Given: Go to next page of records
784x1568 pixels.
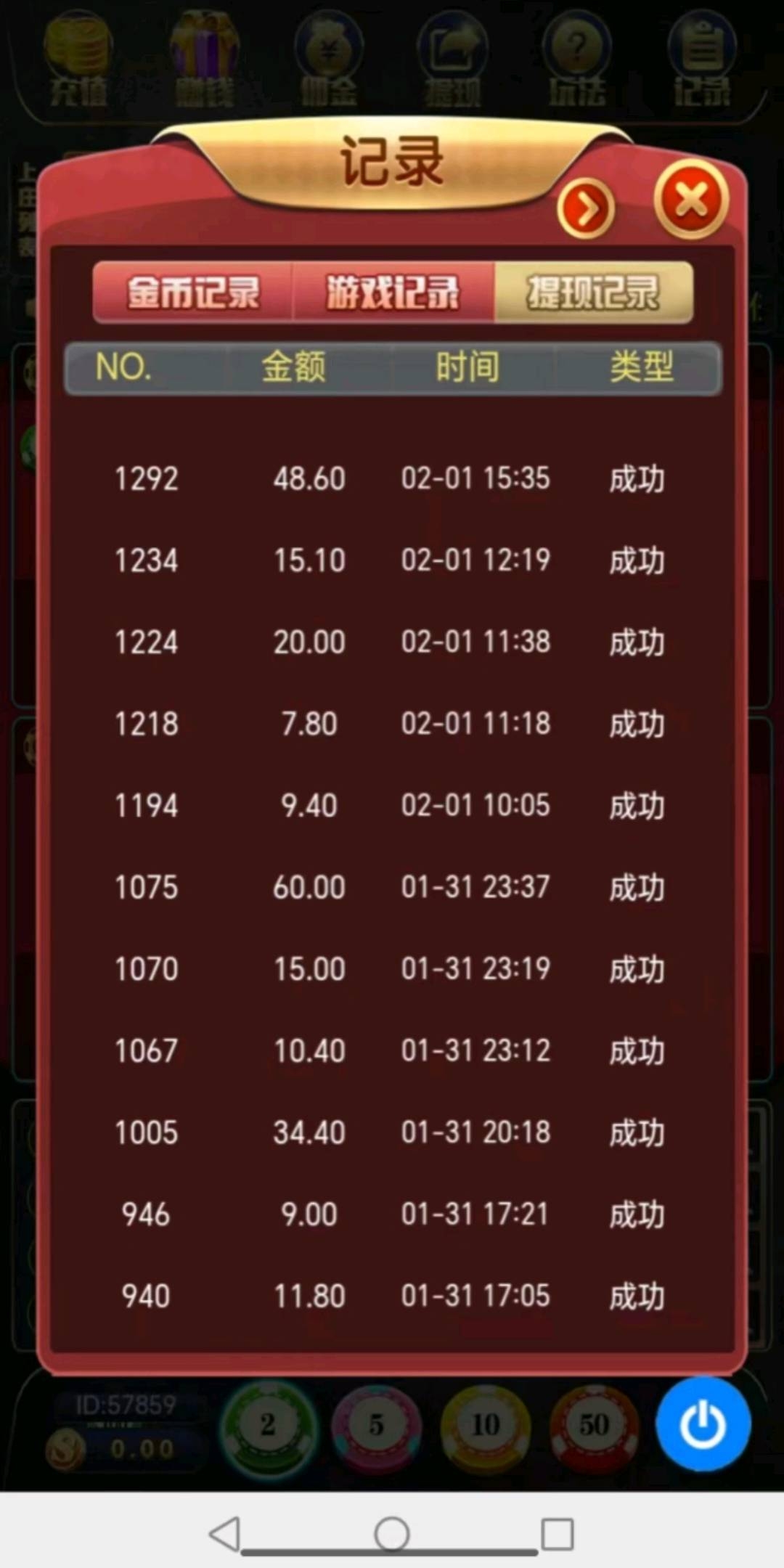Looking at the screenshot, I should coord(586,209).
